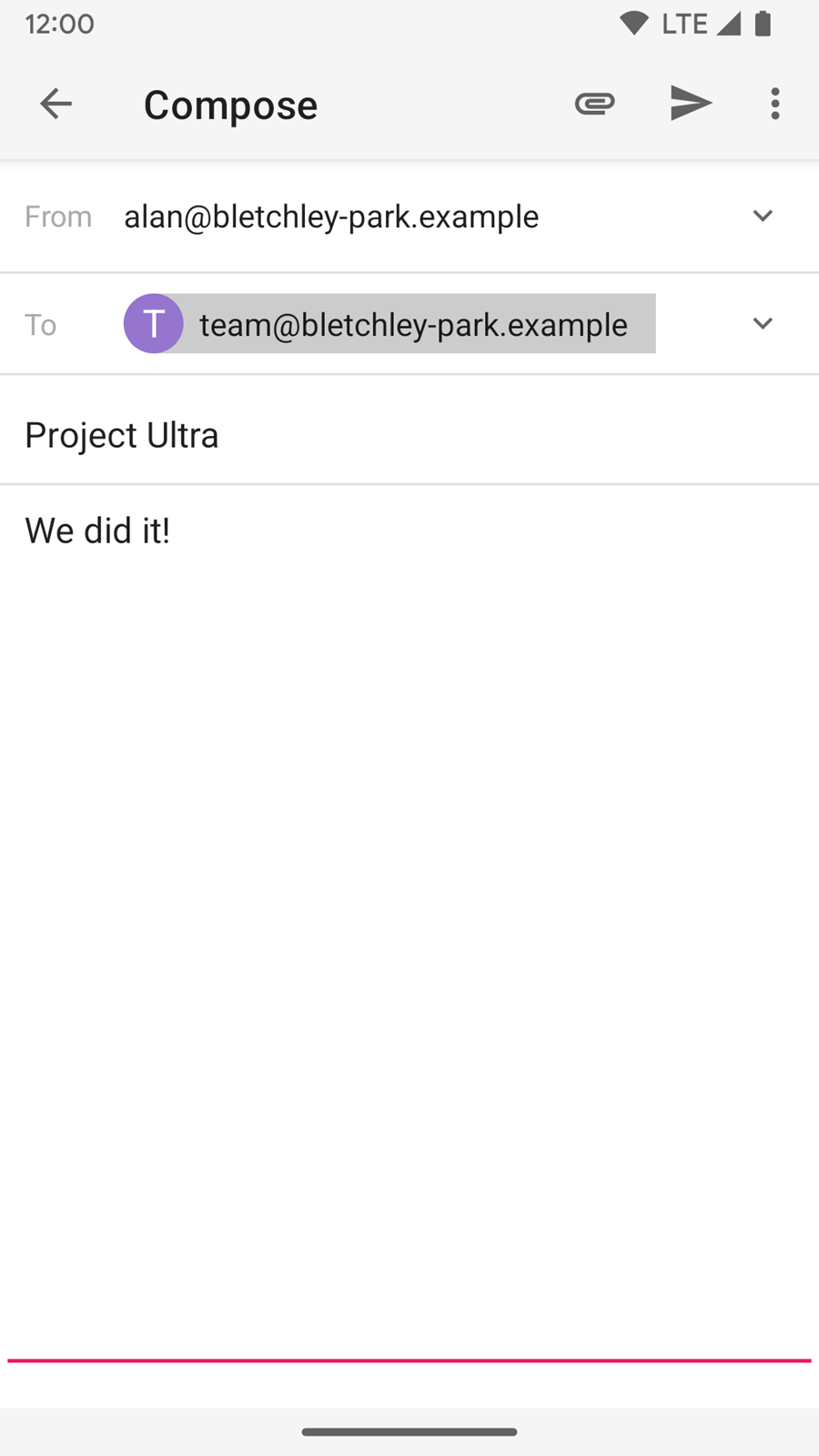
Task: Send the email
Action: point(691,104)
